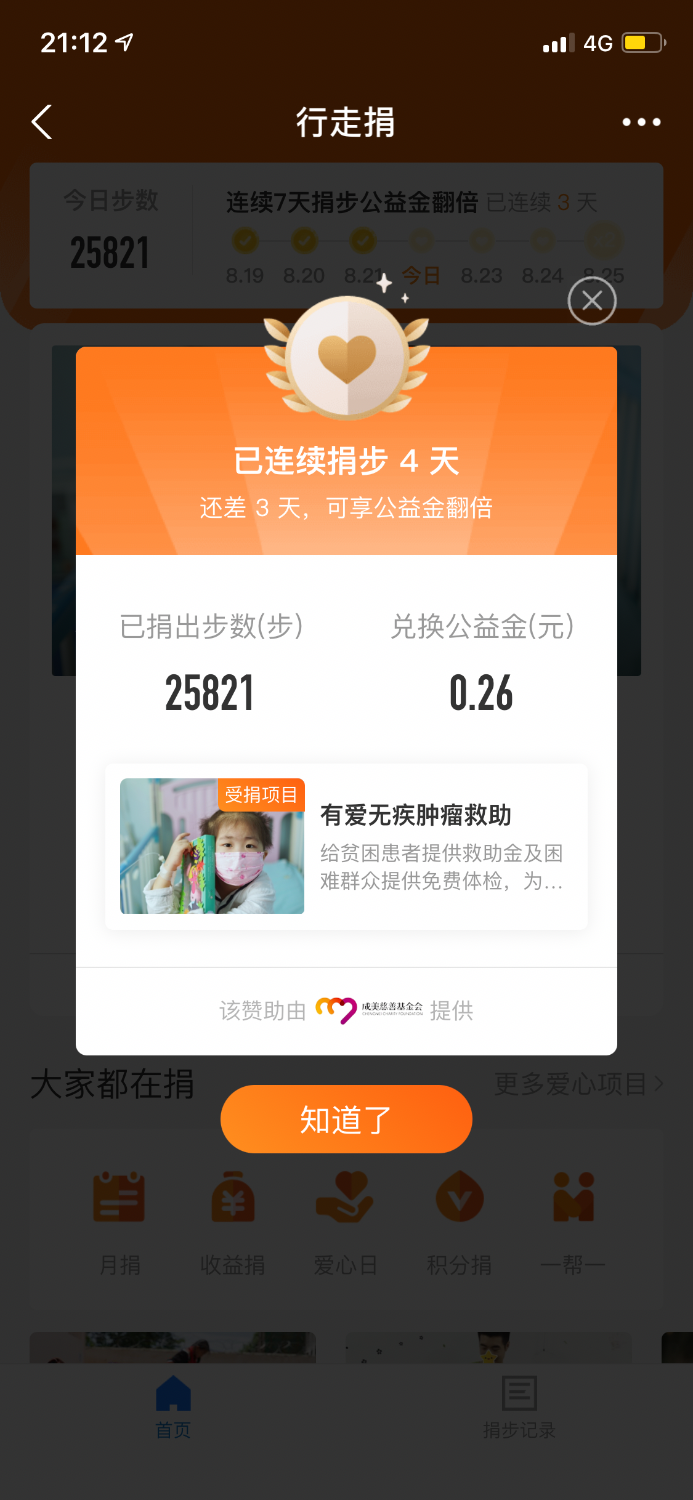Go back using the header arrow
This screenshot has height=1500, width=693.
(x=41, y=122)
